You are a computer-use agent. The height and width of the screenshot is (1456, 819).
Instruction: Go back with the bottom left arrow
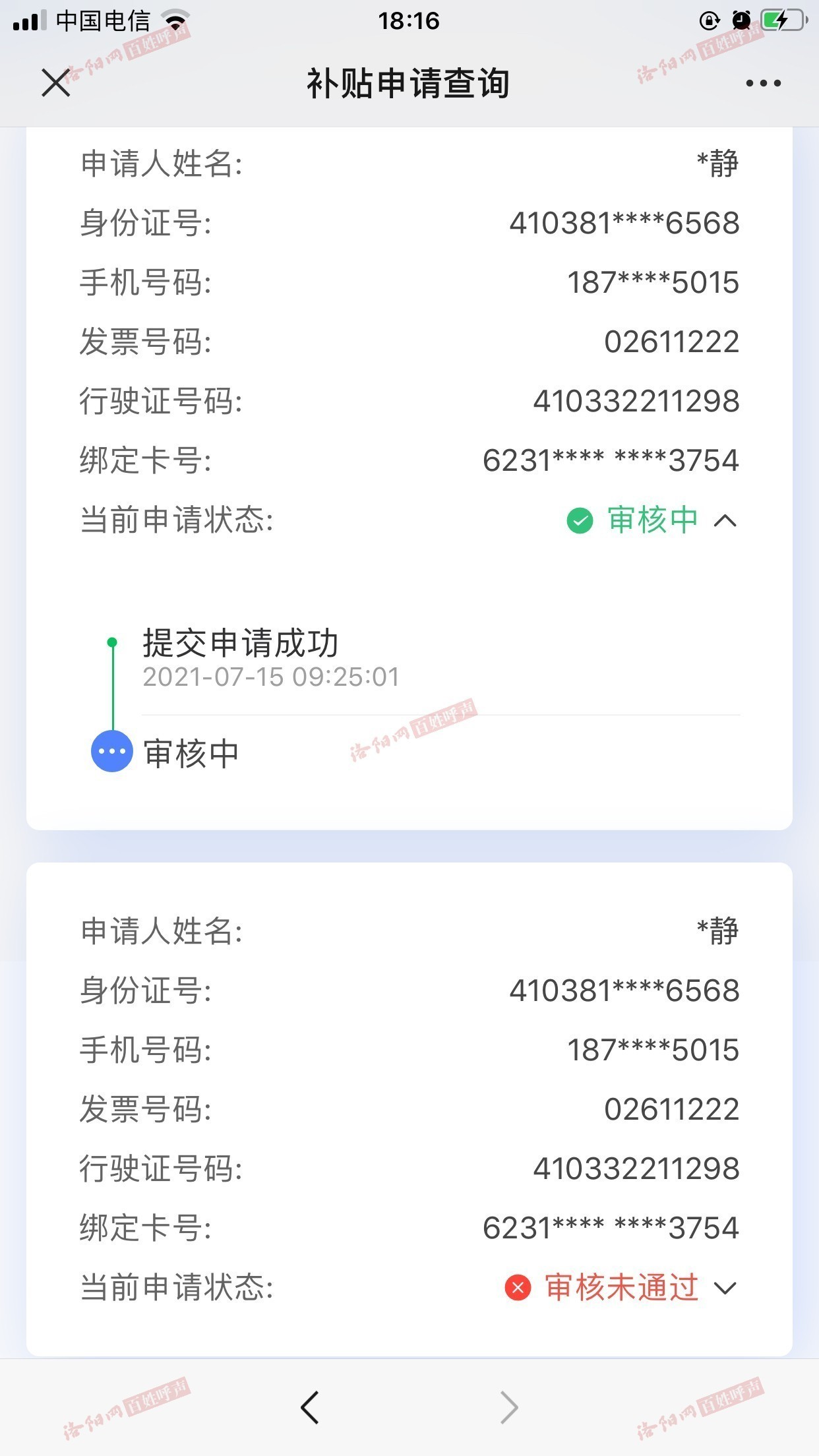310,1408
